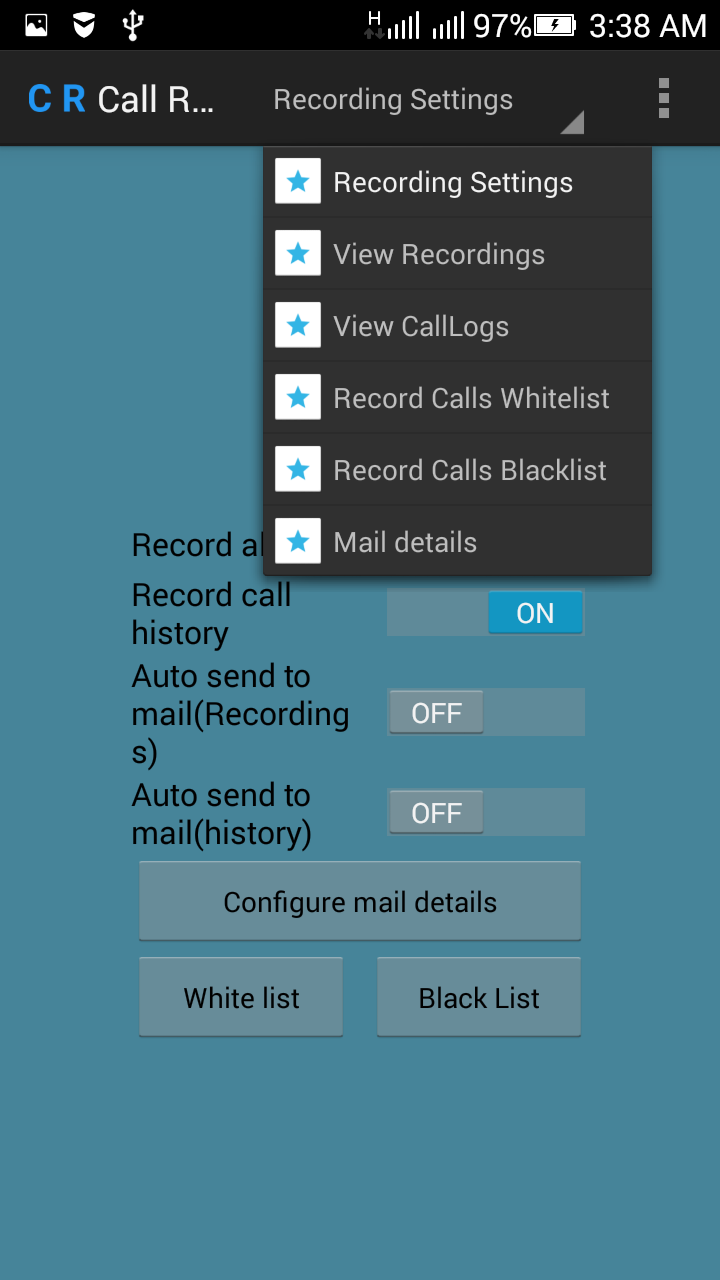Select View Recordings from the menu

click(440, 253)
